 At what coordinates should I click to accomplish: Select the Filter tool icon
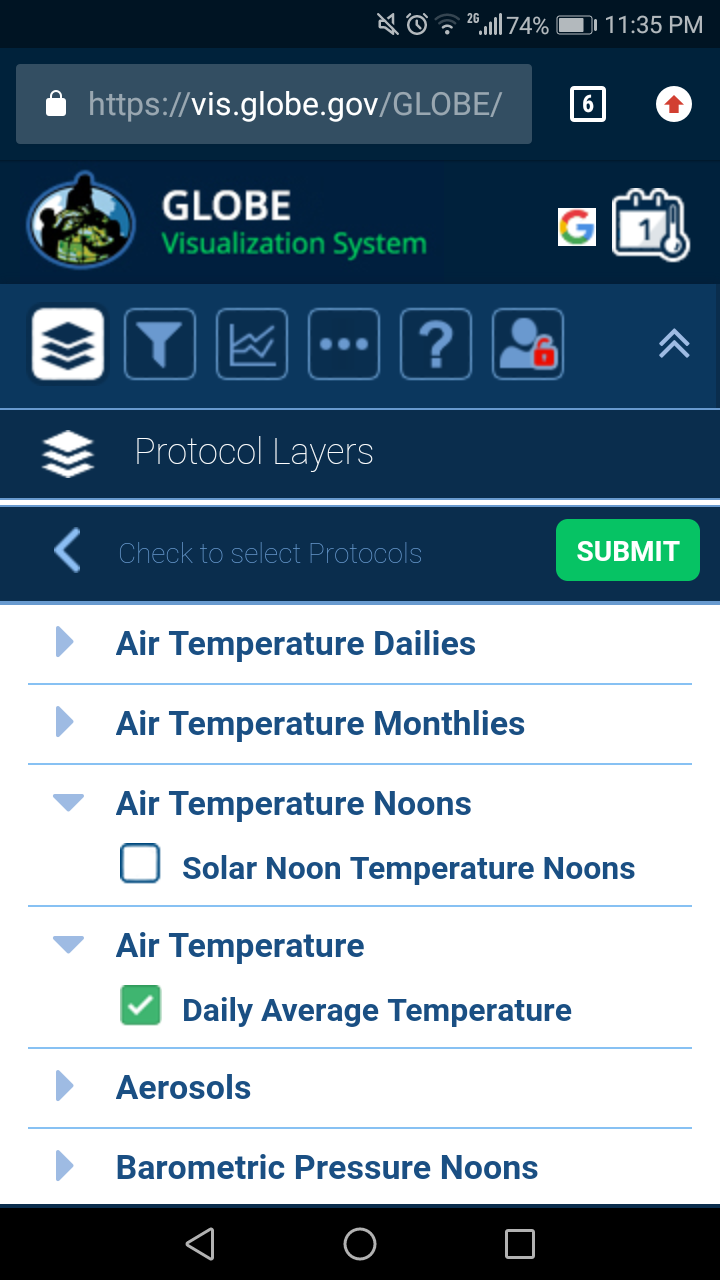click(159, 344)
